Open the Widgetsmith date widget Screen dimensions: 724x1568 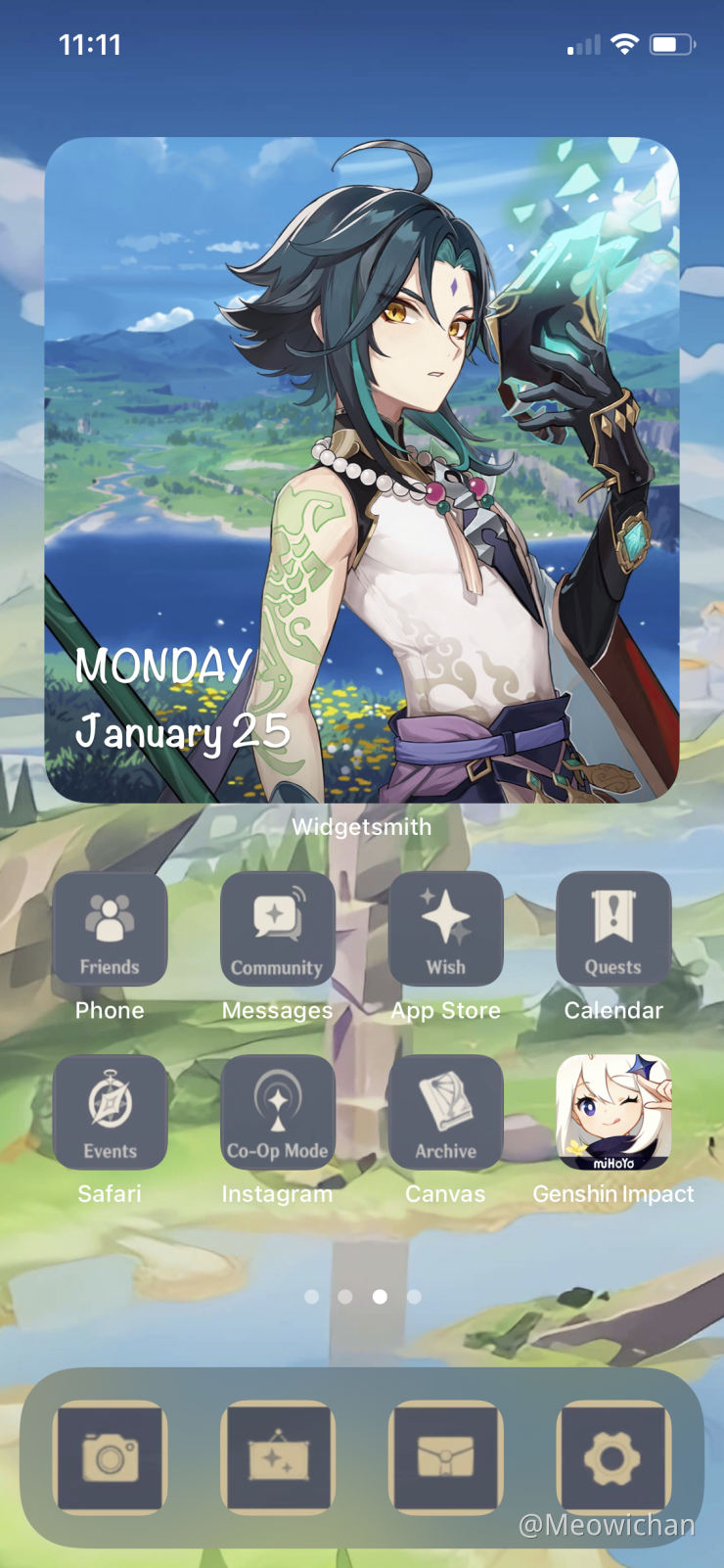(362, 470)
